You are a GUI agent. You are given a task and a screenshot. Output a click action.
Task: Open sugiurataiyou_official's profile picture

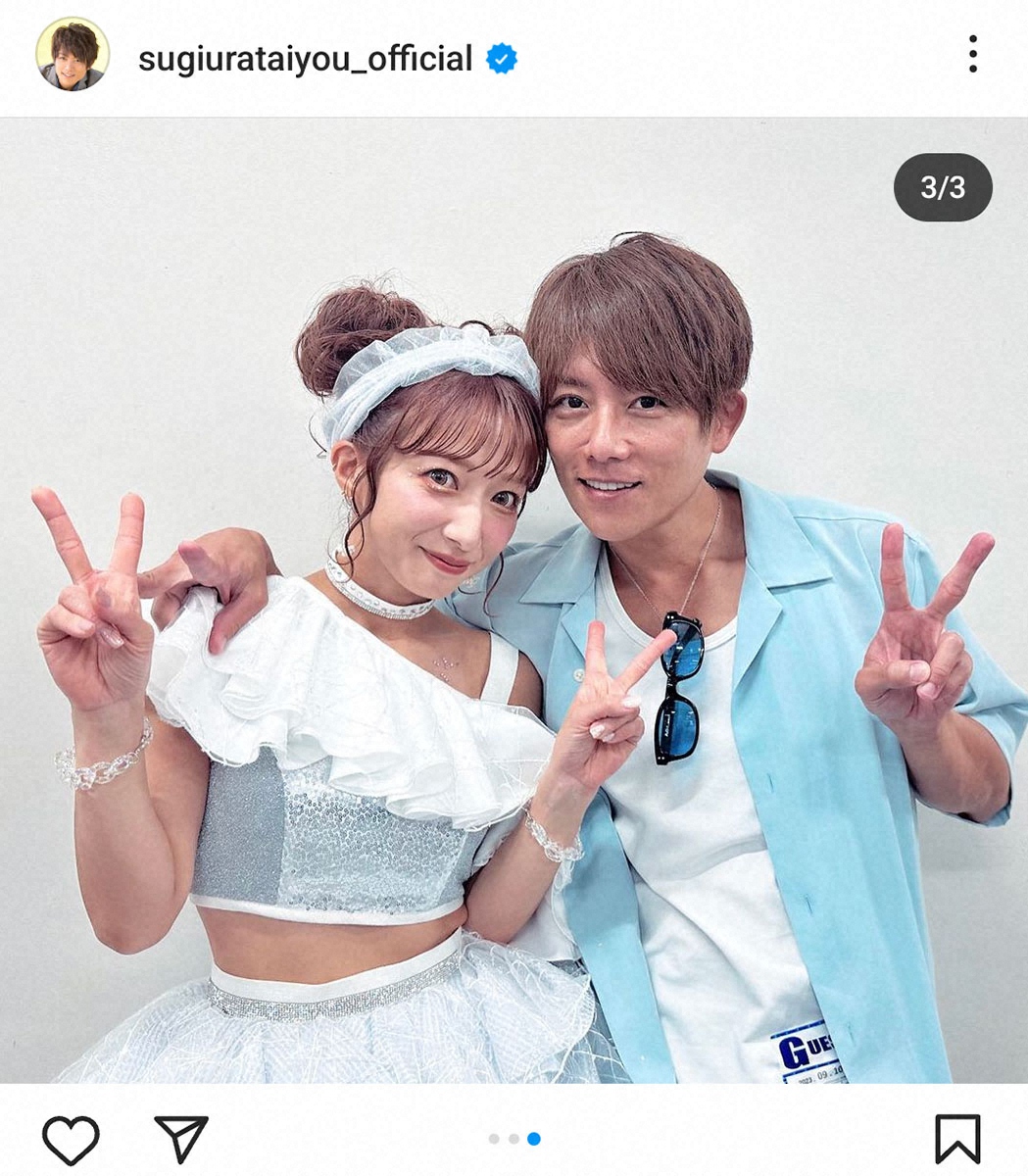click(73, 55)
